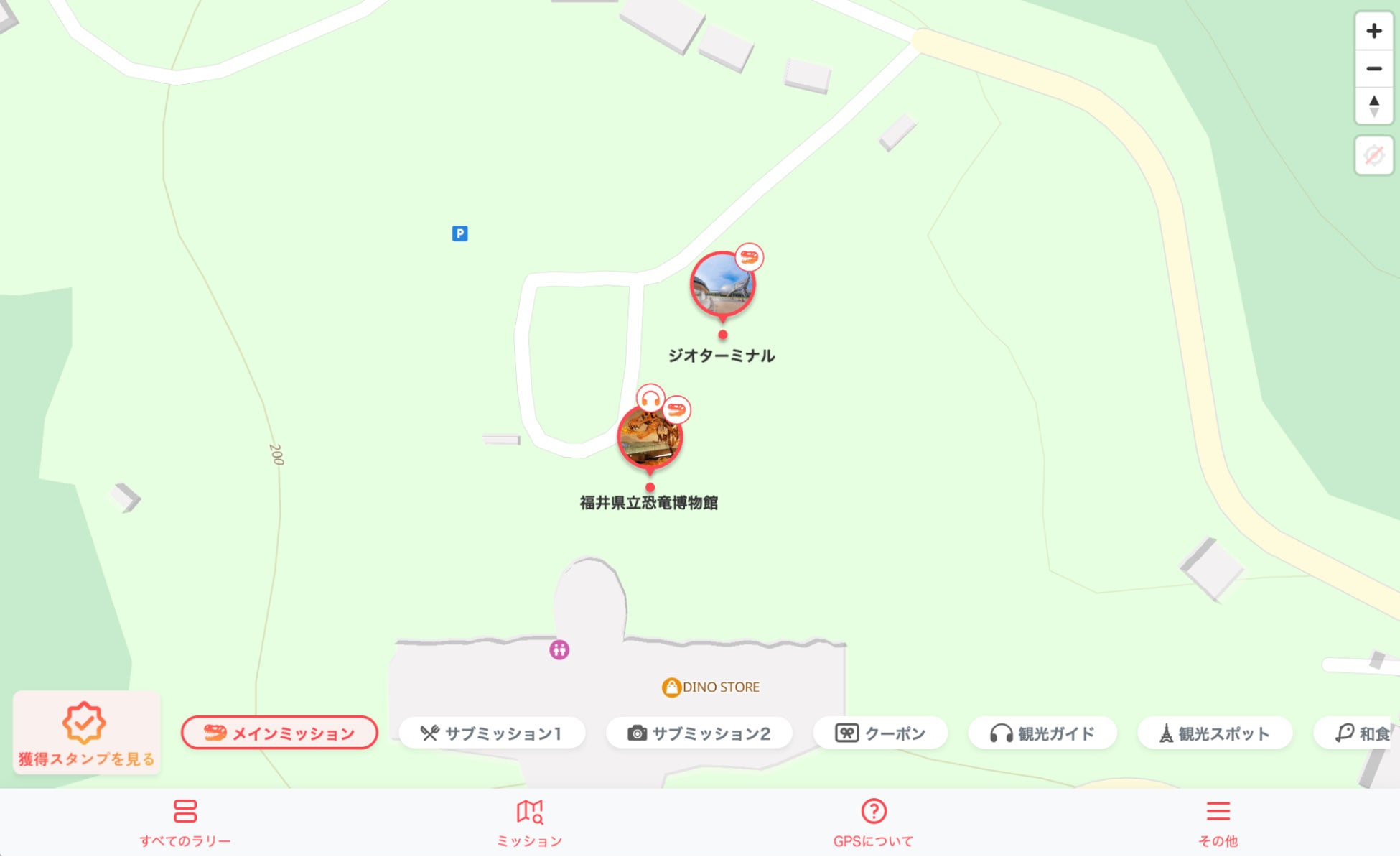
Task: Switch to the すべてのラリー tab
Action: point(185,822)
